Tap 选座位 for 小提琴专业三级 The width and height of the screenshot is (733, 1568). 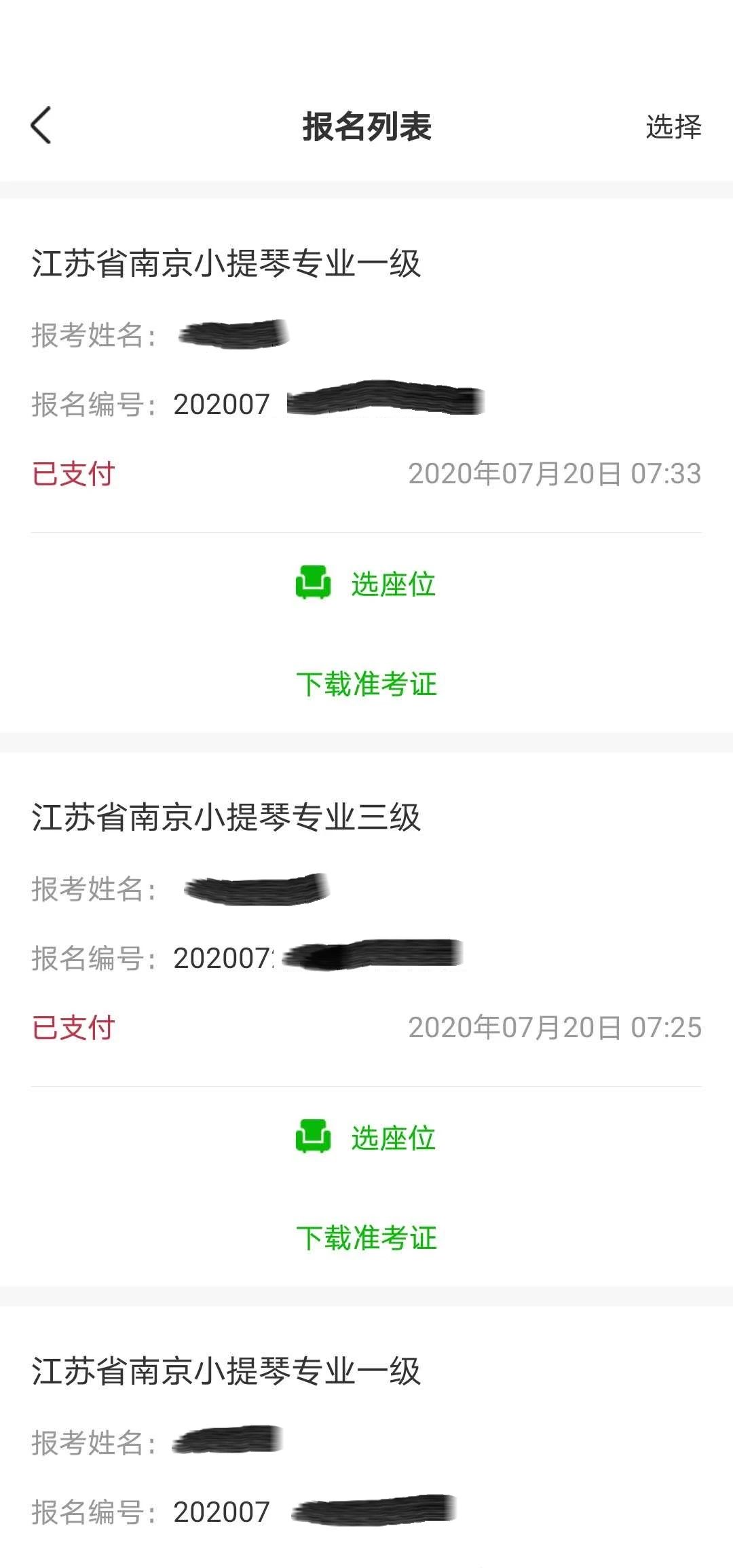tap(366, 1138)
